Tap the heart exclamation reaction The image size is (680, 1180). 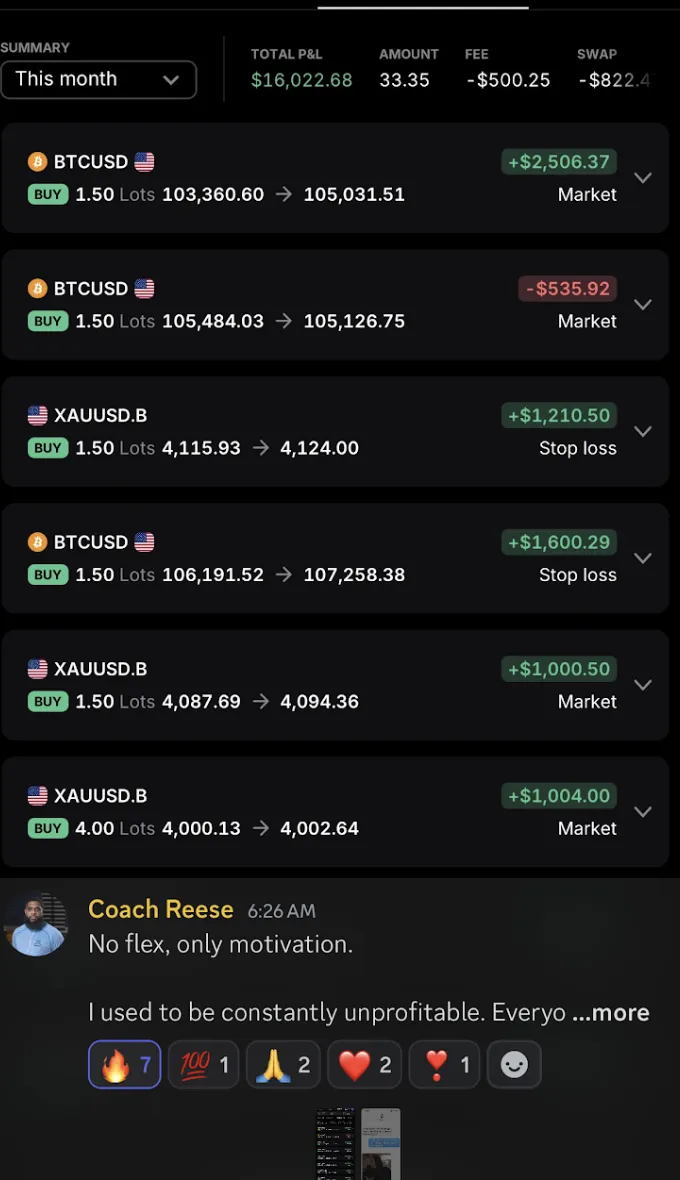(444, 1065)
